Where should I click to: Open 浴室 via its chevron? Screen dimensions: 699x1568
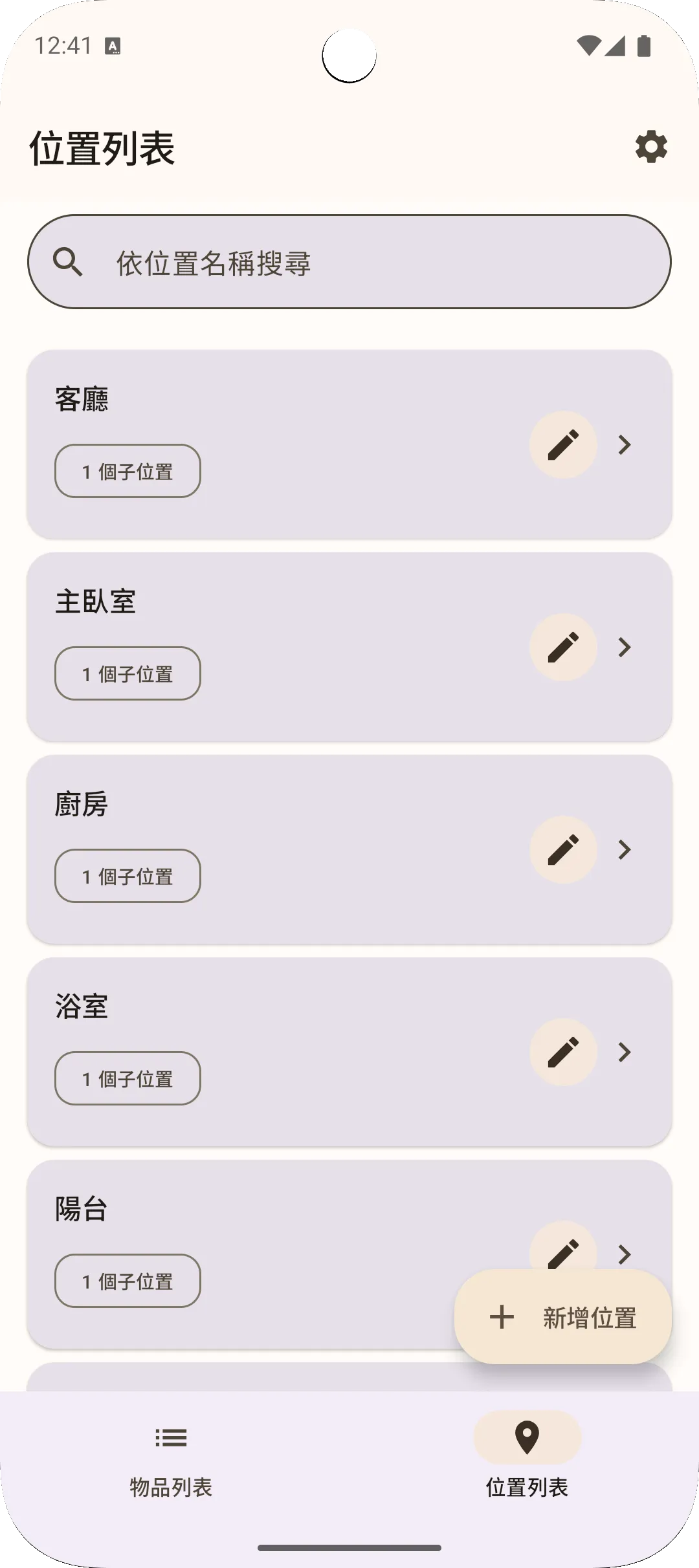pyautogui.click(x=623, y=1052)
